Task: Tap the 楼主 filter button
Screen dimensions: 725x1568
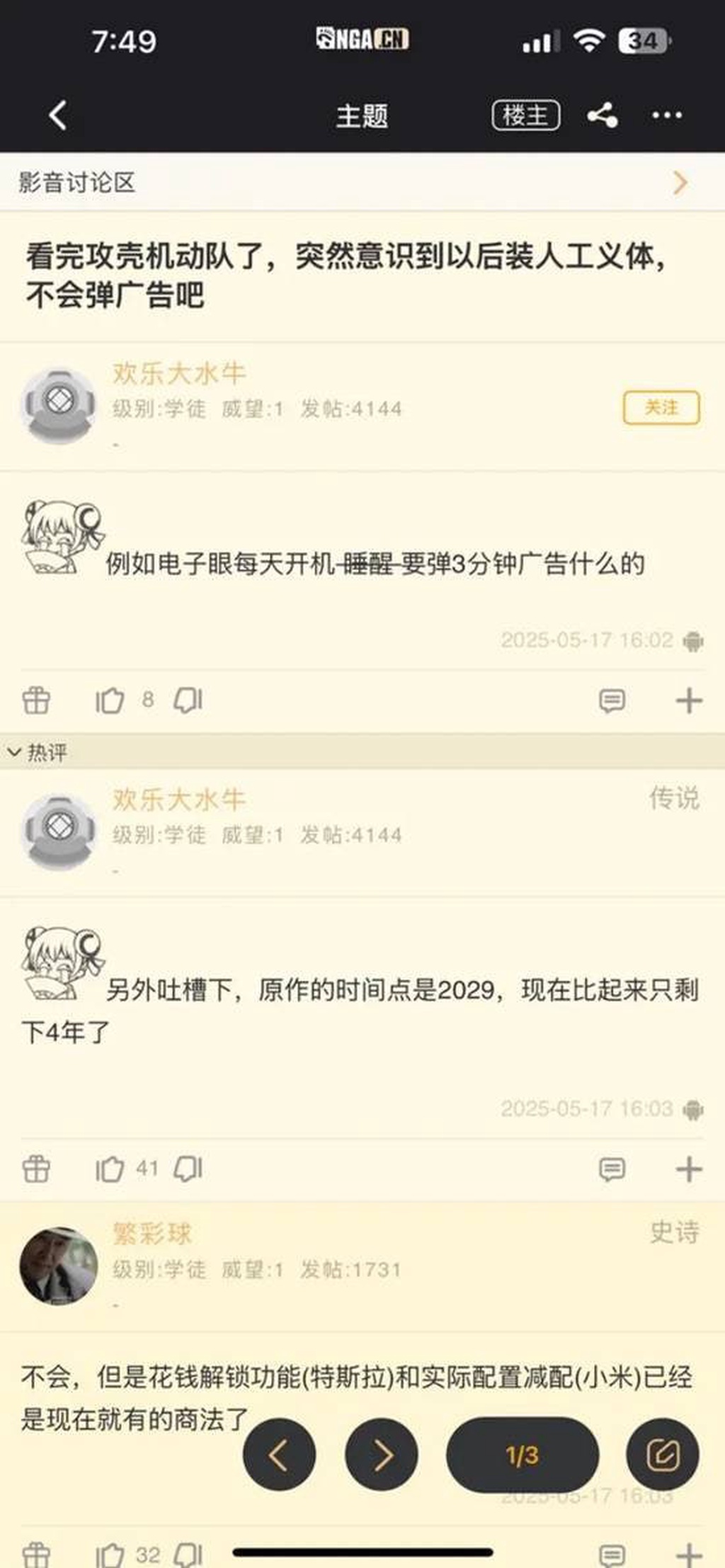Action: click(x=525, y=115)
